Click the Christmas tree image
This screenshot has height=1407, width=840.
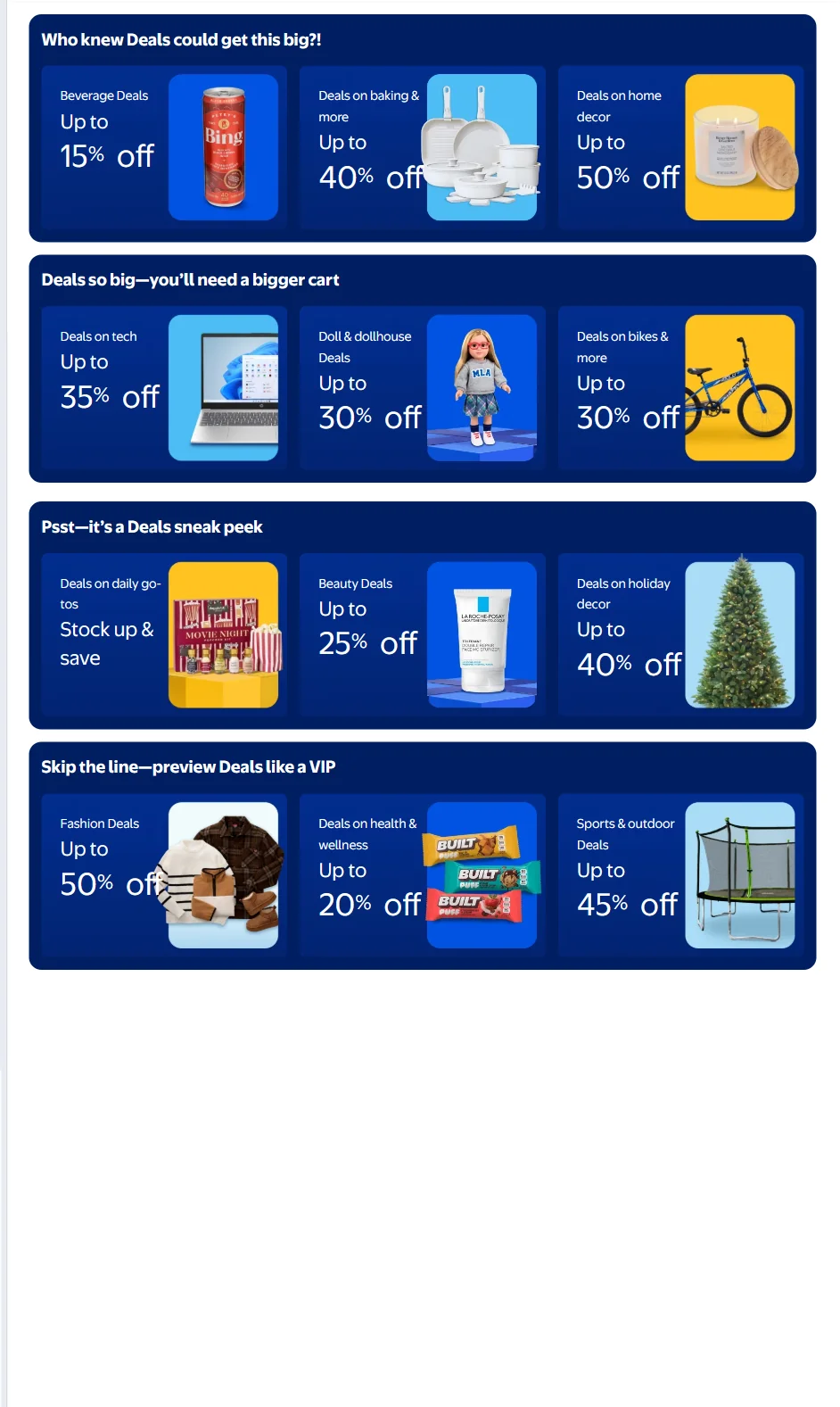coord(739,633)
